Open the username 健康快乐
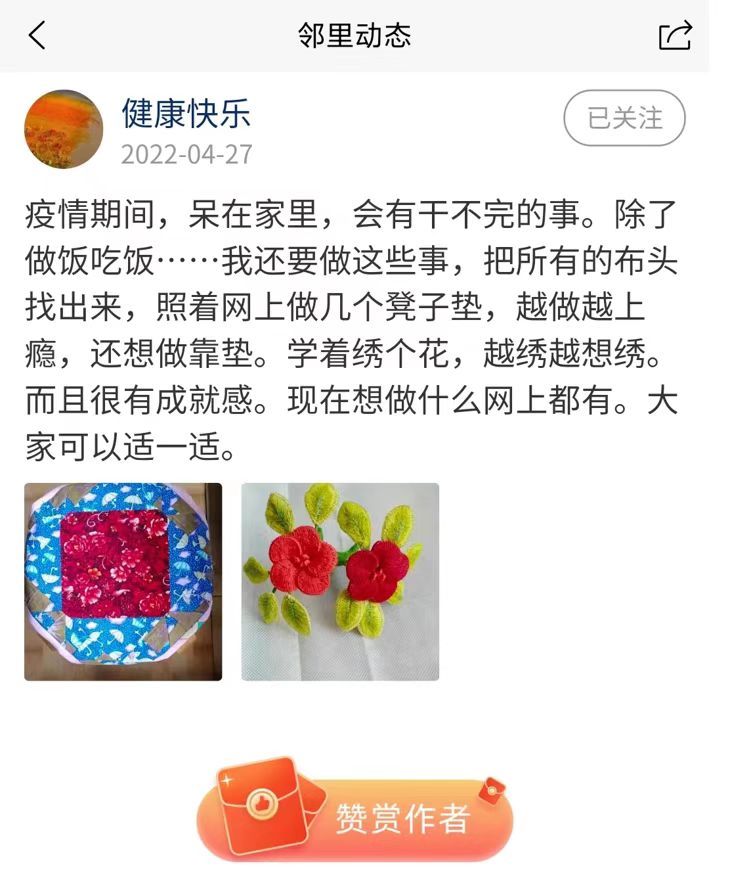 click(x=186, y=114)
